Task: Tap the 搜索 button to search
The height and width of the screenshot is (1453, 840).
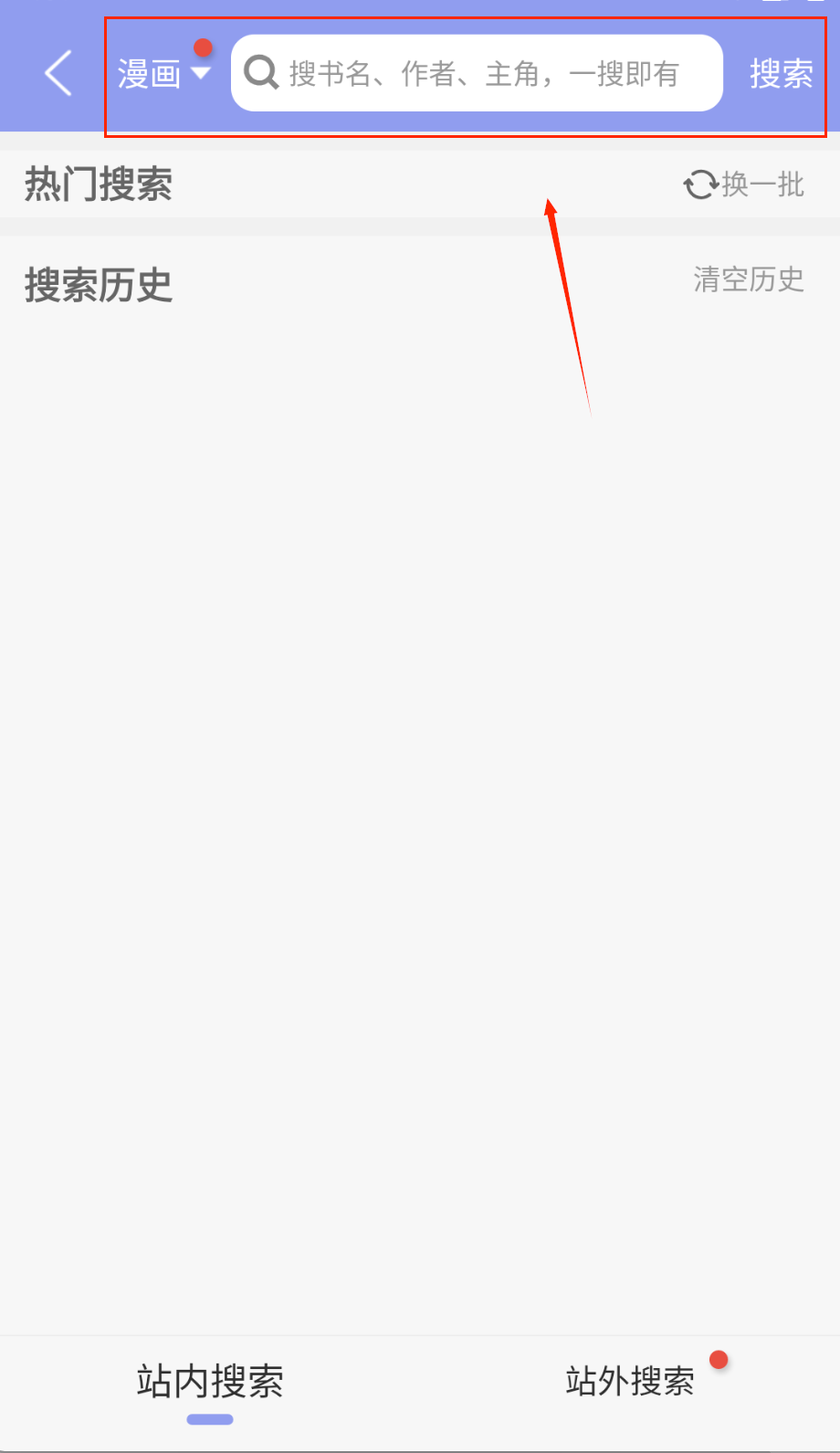Action: point(781,73)
